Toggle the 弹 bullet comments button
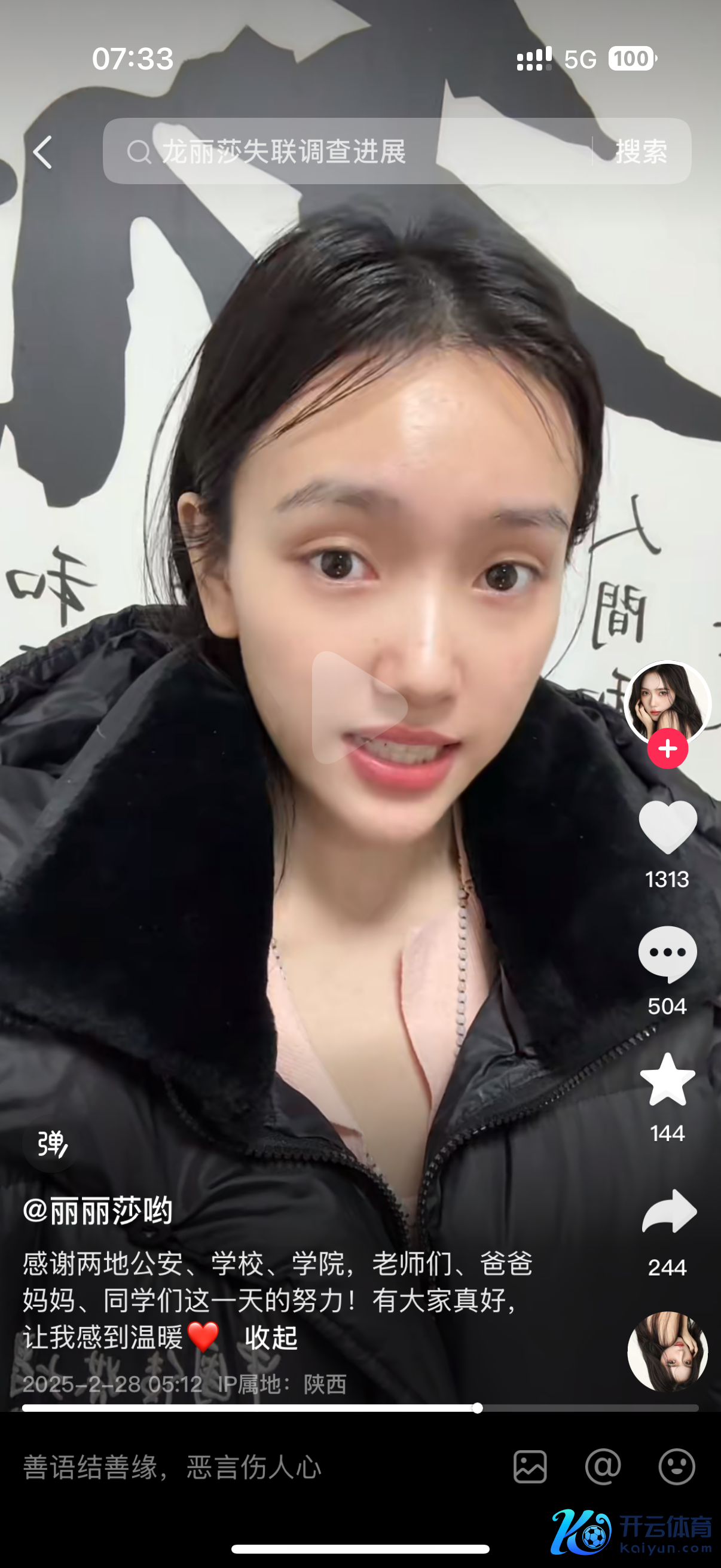 [51, 1145]
